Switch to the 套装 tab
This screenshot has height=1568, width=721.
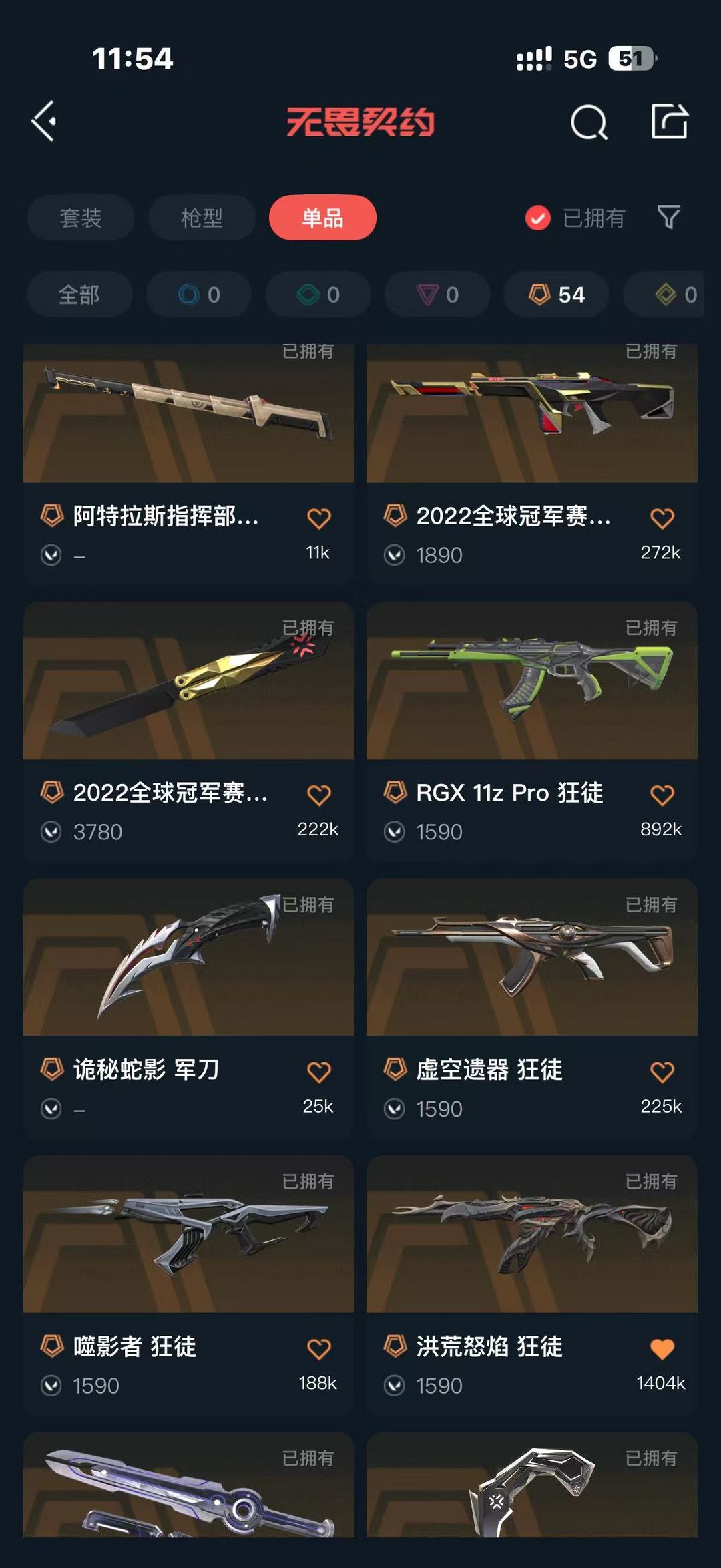coord(80,218)
